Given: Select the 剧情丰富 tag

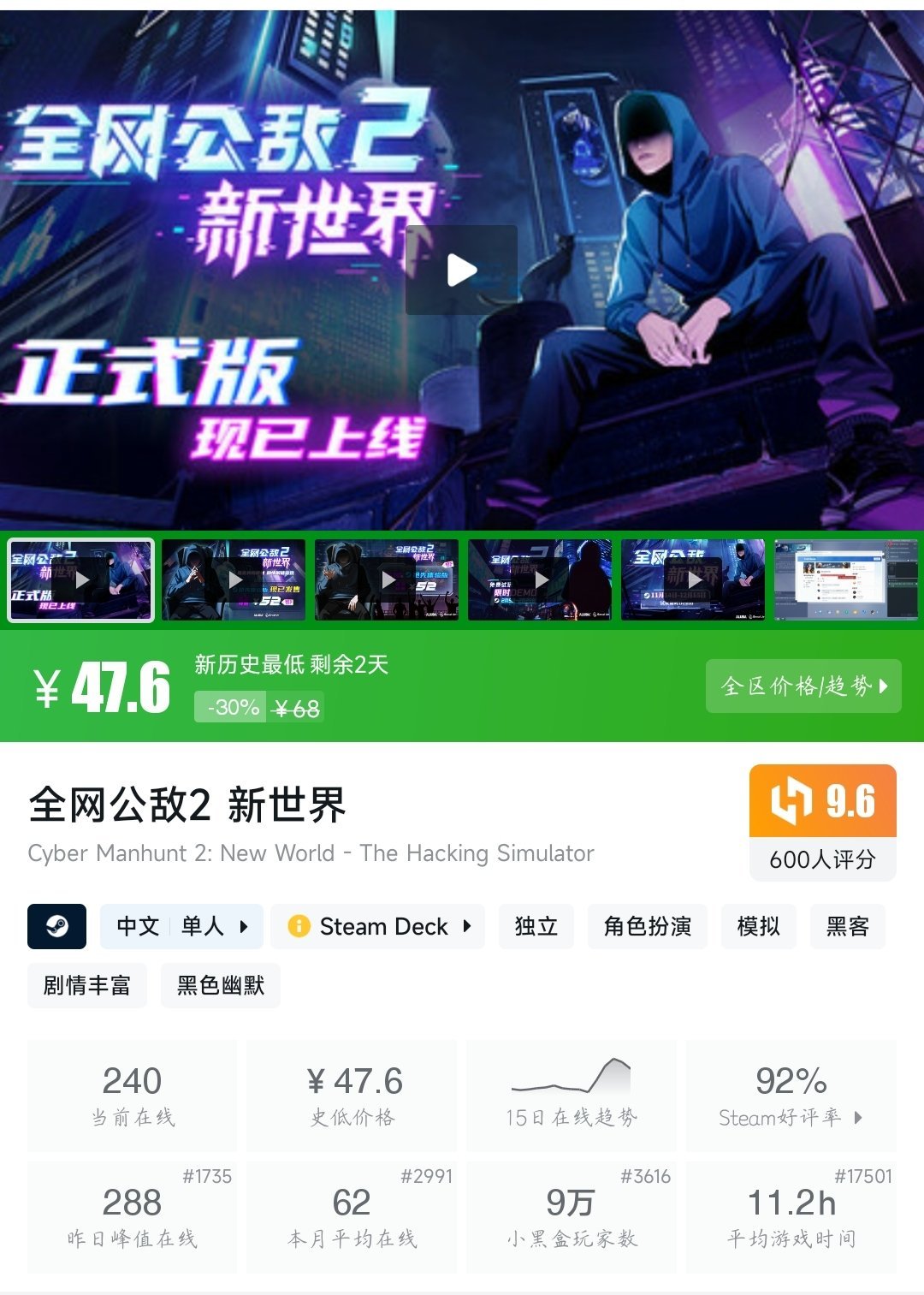Looking at the screenshot, I should [87, 985].
